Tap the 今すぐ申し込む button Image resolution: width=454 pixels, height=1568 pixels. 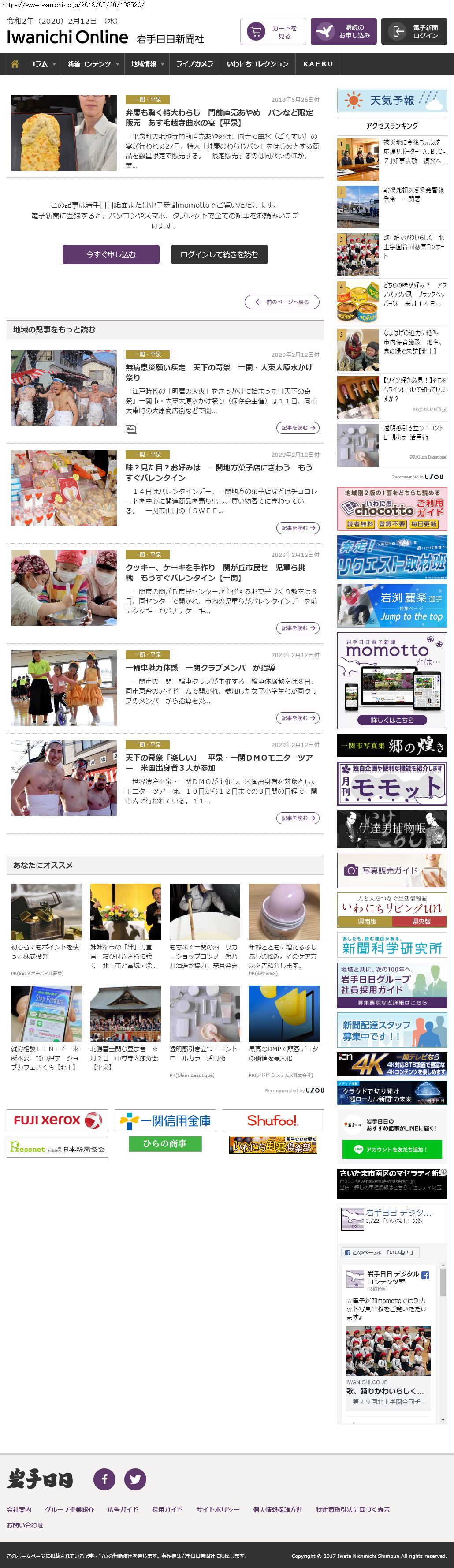click(111, 254)
